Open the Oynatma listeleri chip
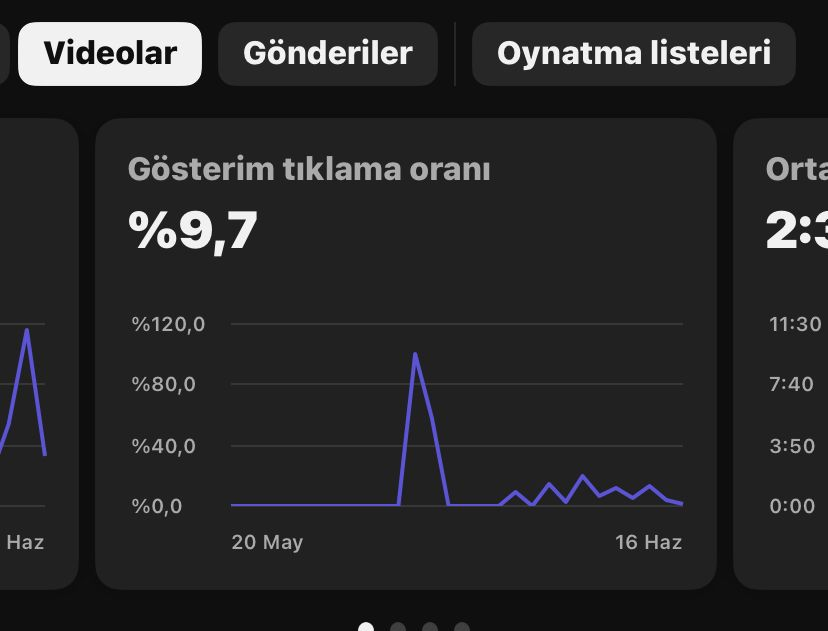Screen dimensions: 828x631 point(634,54)
